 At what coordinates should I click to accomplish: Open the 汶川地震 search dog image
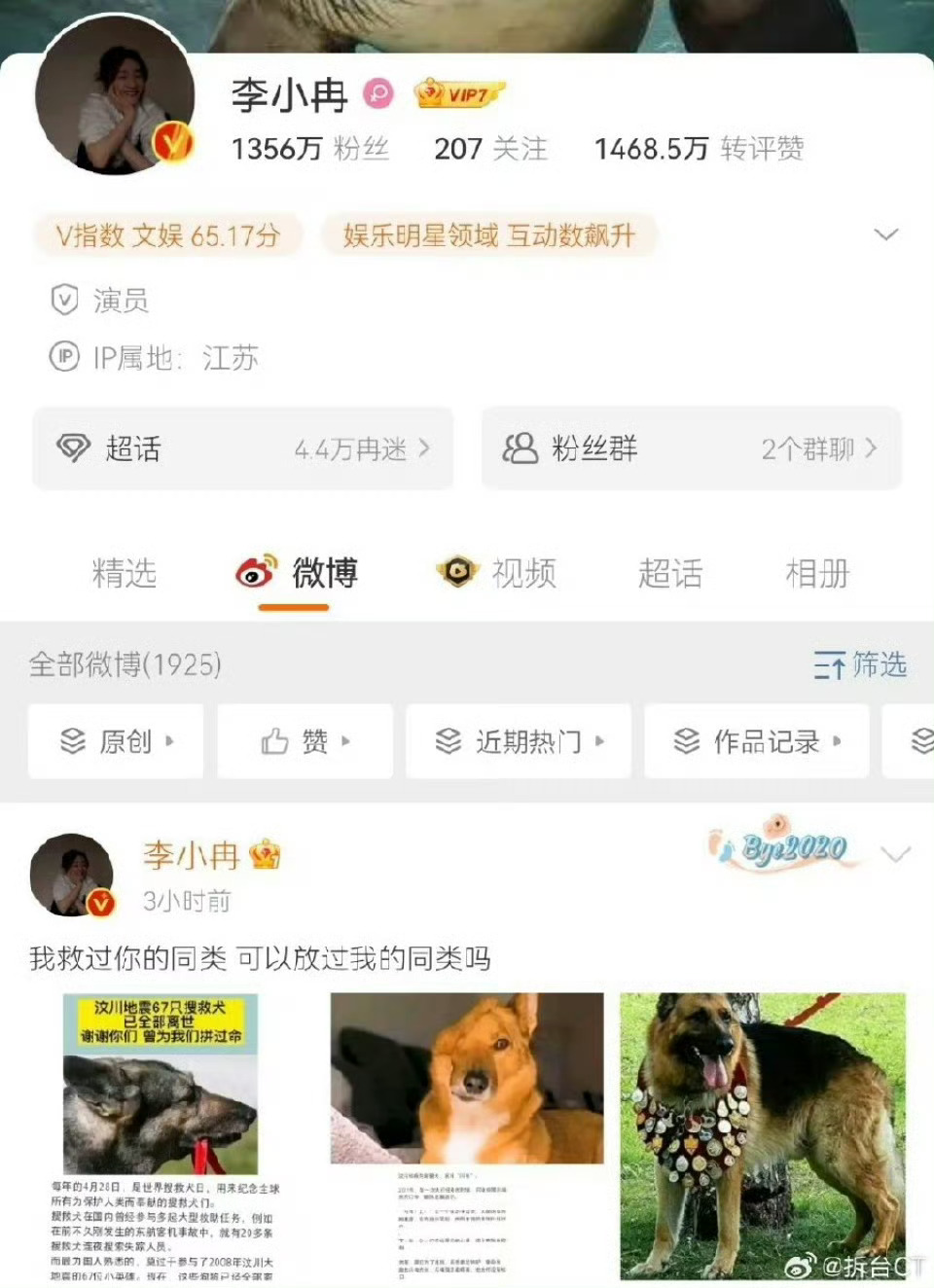click(161, 1136)
